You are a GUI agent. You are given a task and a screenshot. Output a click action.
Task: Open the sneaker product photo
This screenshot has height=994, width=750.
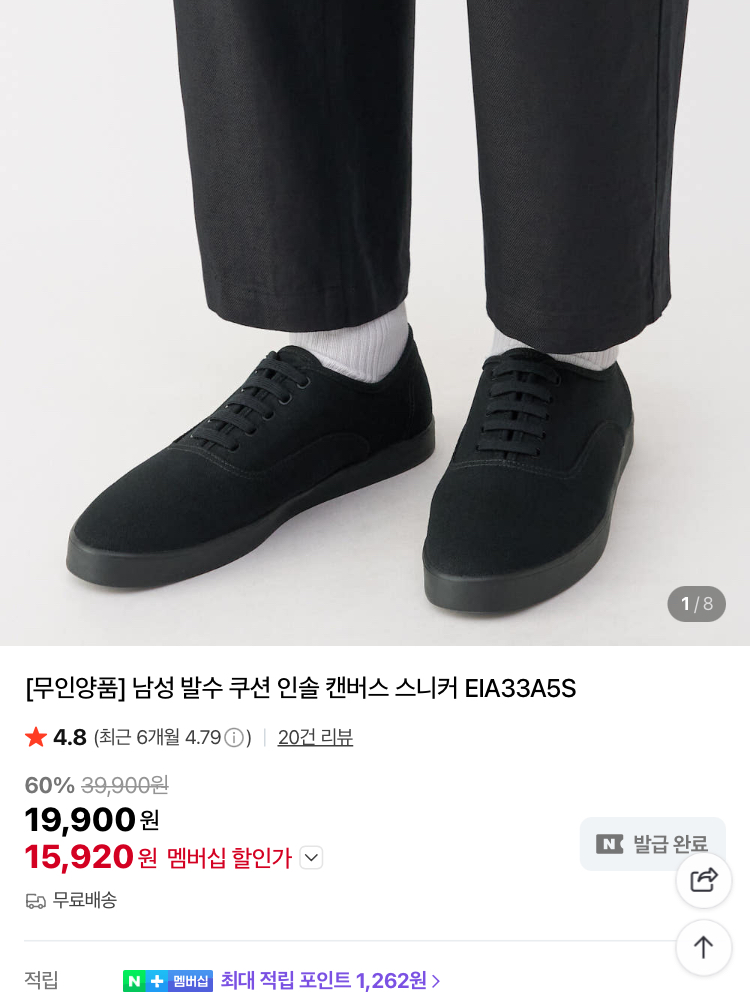coord(375,320)
